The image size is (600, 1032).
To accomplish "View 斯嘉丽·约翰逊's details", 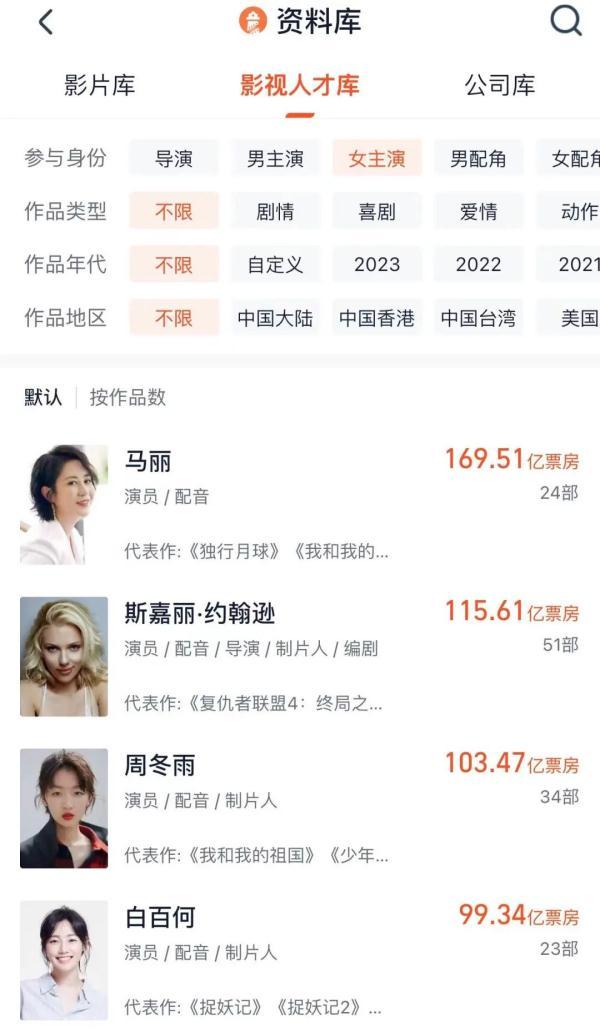I will click(300, 656).
